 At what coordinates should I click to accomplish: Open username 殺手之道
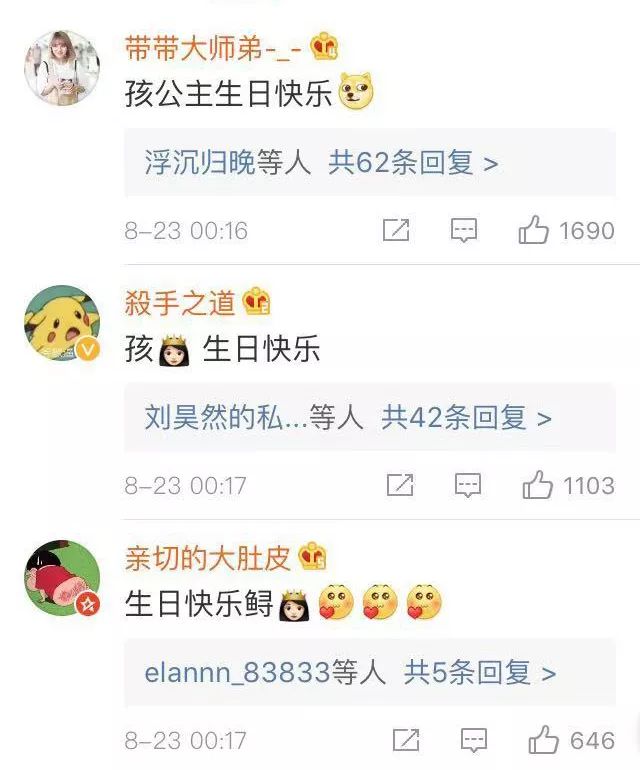pos(180,301)
